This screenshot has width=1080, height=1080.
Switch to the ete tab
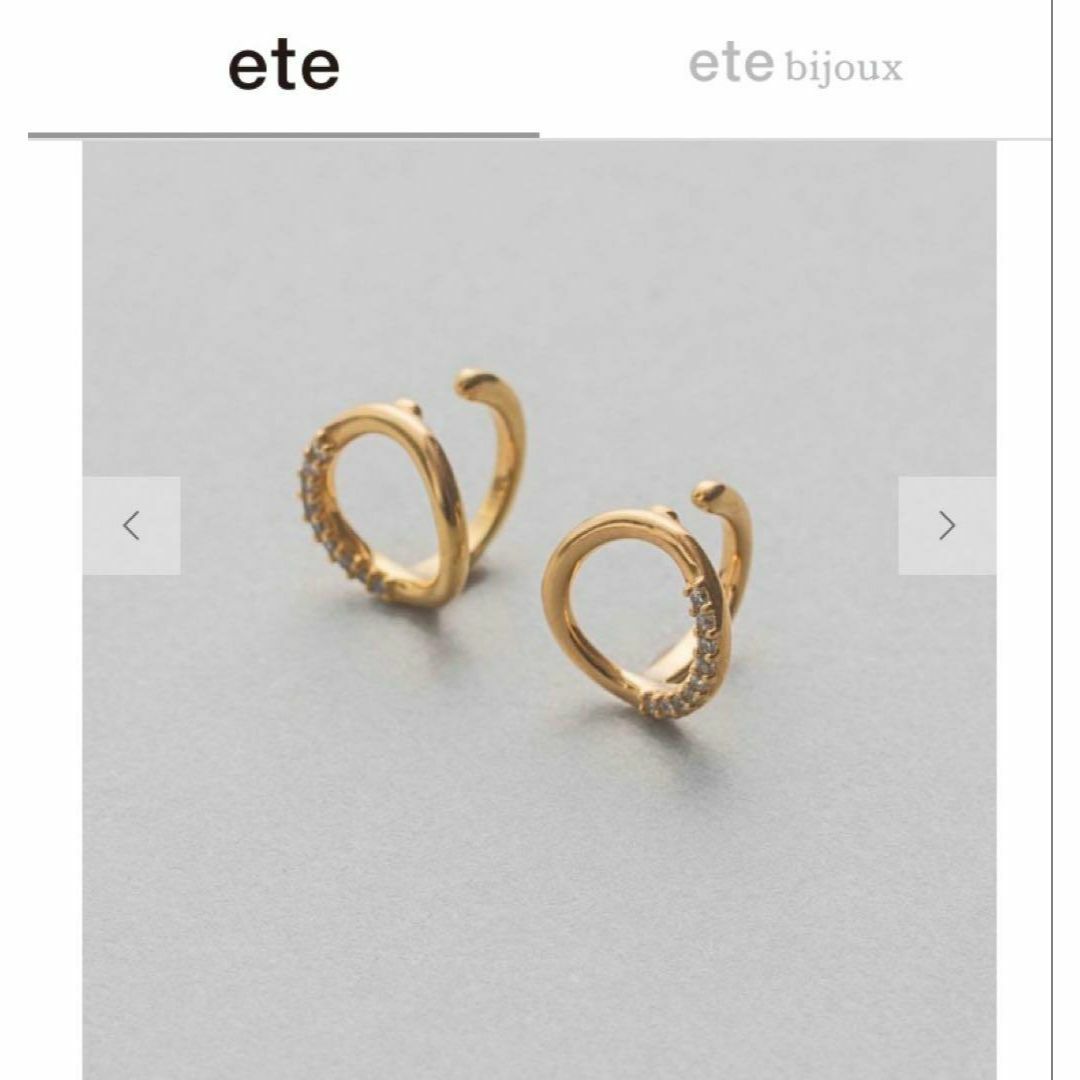[284, 68]
